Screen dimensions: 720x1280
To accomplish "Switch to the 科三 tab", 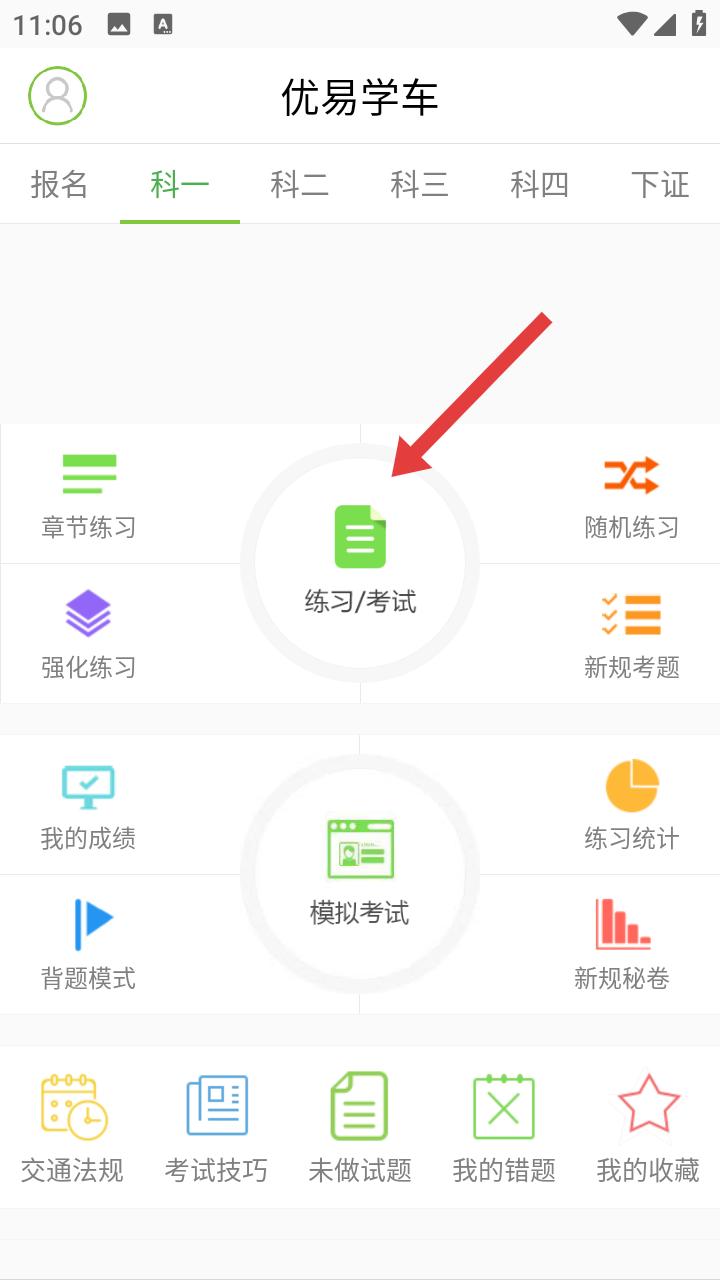I will click(x=419, y=185).
